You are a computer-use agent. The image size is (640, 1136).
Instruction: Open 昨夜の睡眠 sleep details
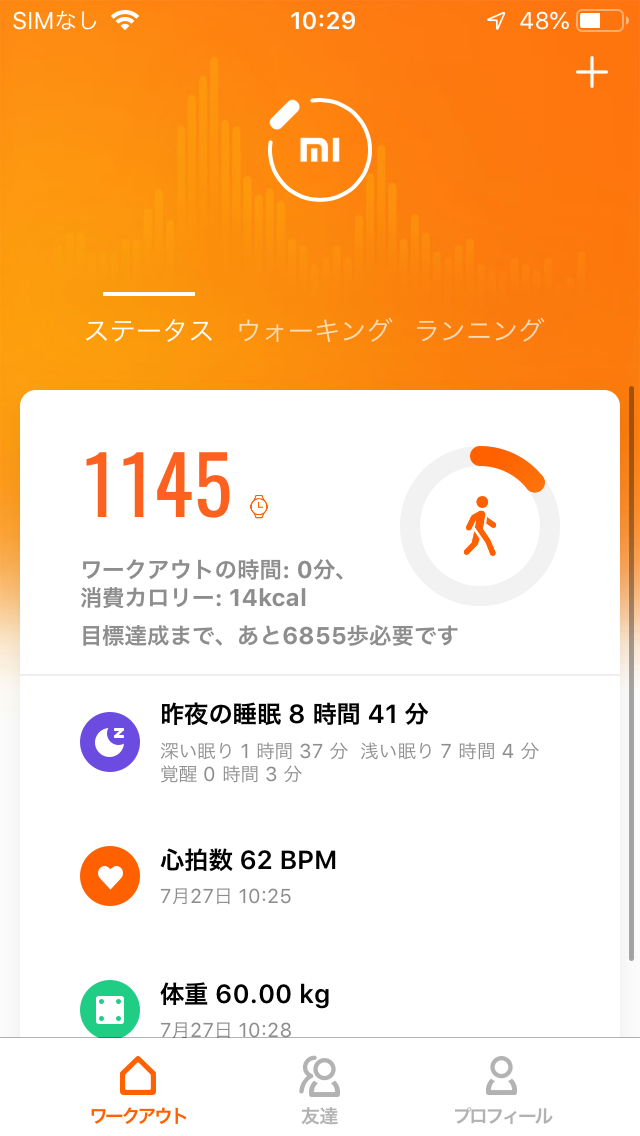pyautogui.click(x=320, y=743)
